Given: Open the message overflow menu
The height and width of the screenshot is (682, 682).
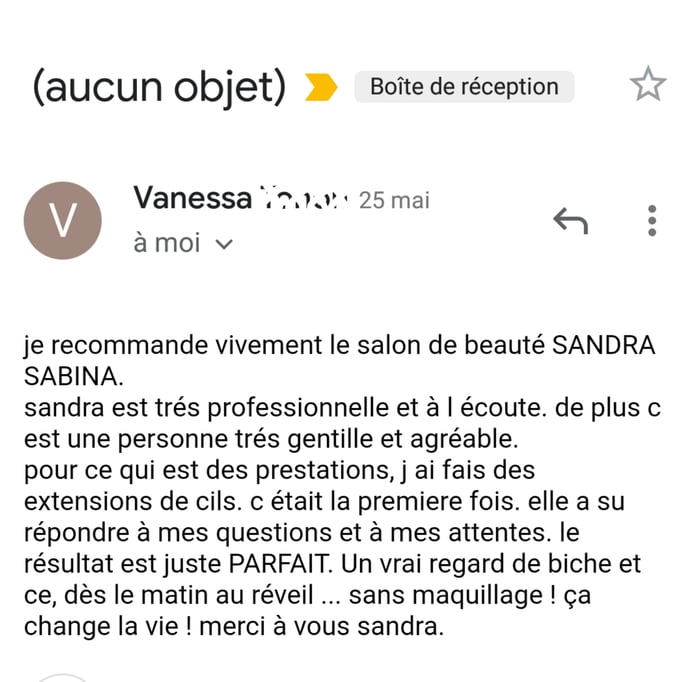Looking at the screenshot, I should pyautogui.click(x=652, y=221).
